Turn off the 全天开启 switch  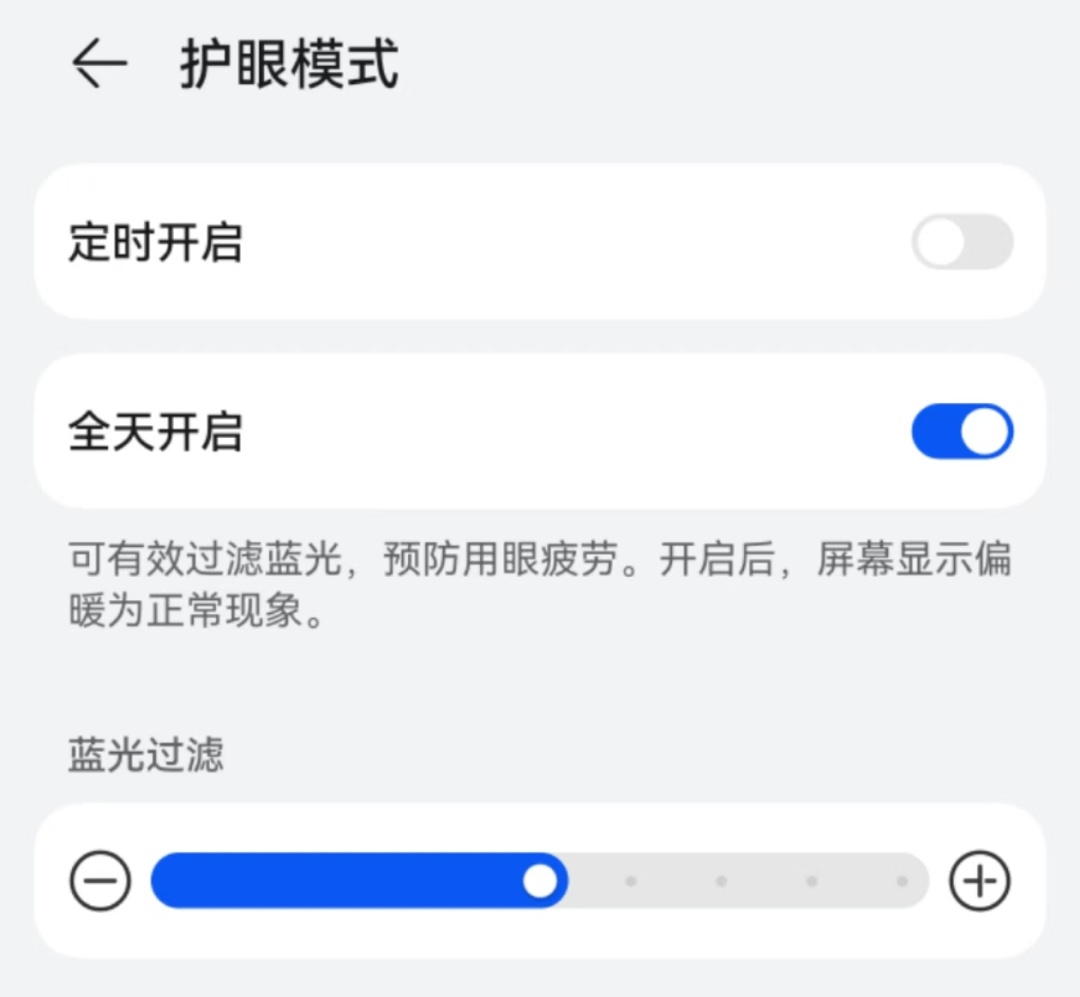962,432
